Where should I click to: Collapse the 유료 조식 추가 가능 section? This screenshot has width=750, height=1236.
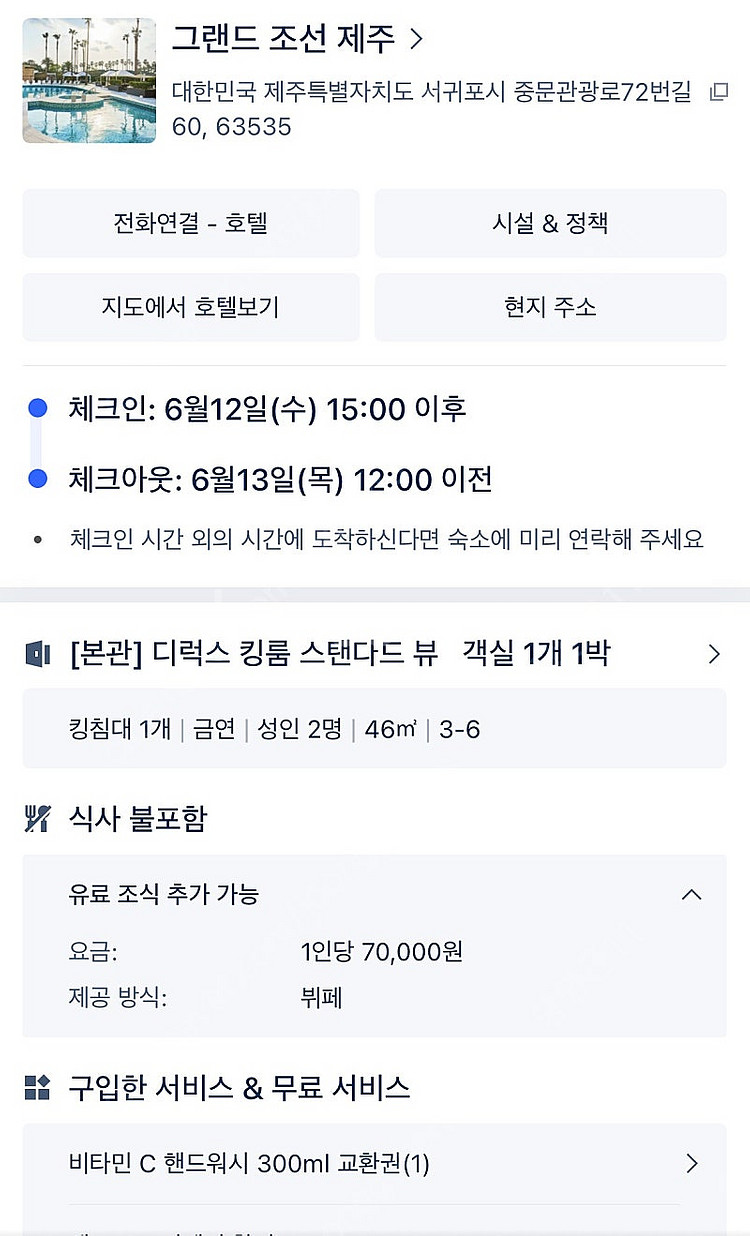coord(692,895)
